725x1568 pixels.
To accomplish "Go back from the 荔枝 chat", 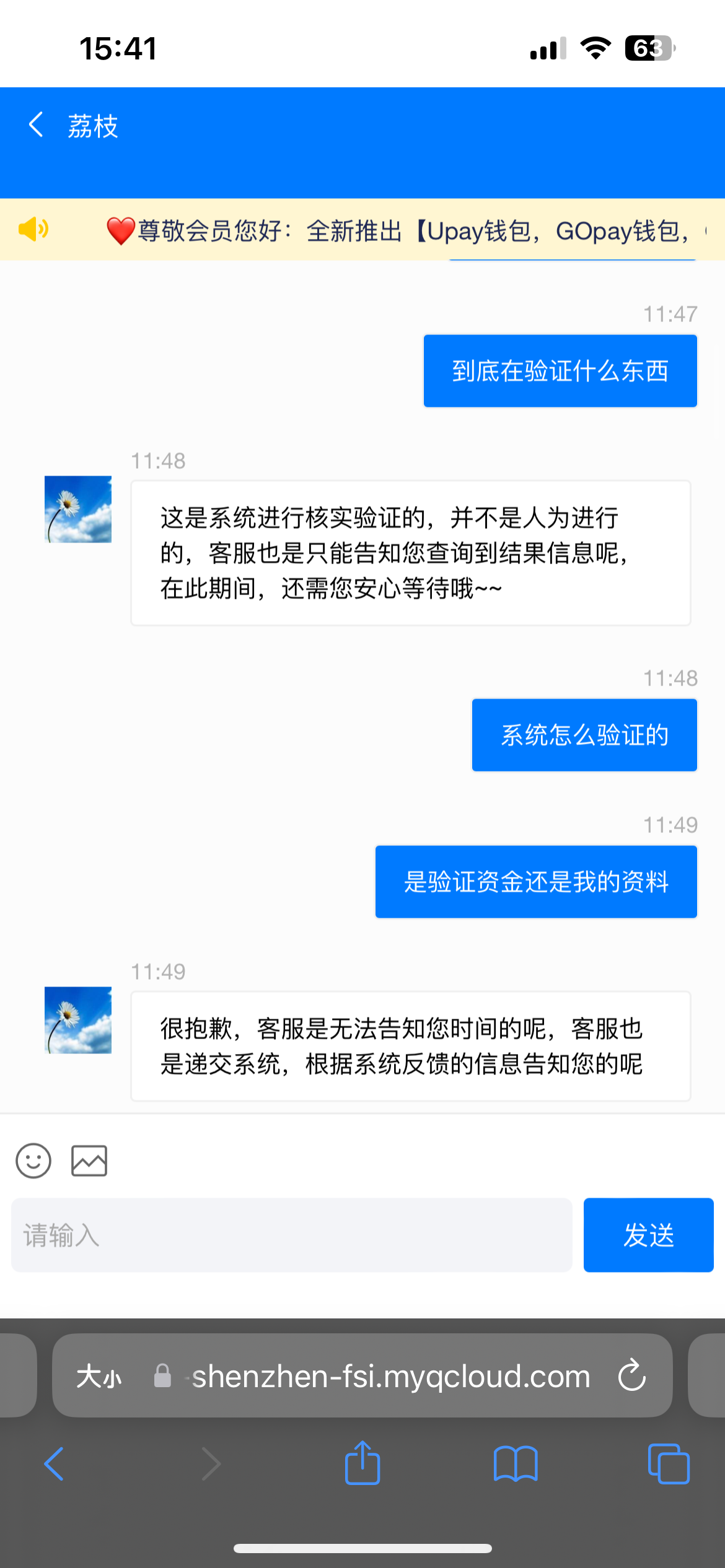I will pos(36,125).
